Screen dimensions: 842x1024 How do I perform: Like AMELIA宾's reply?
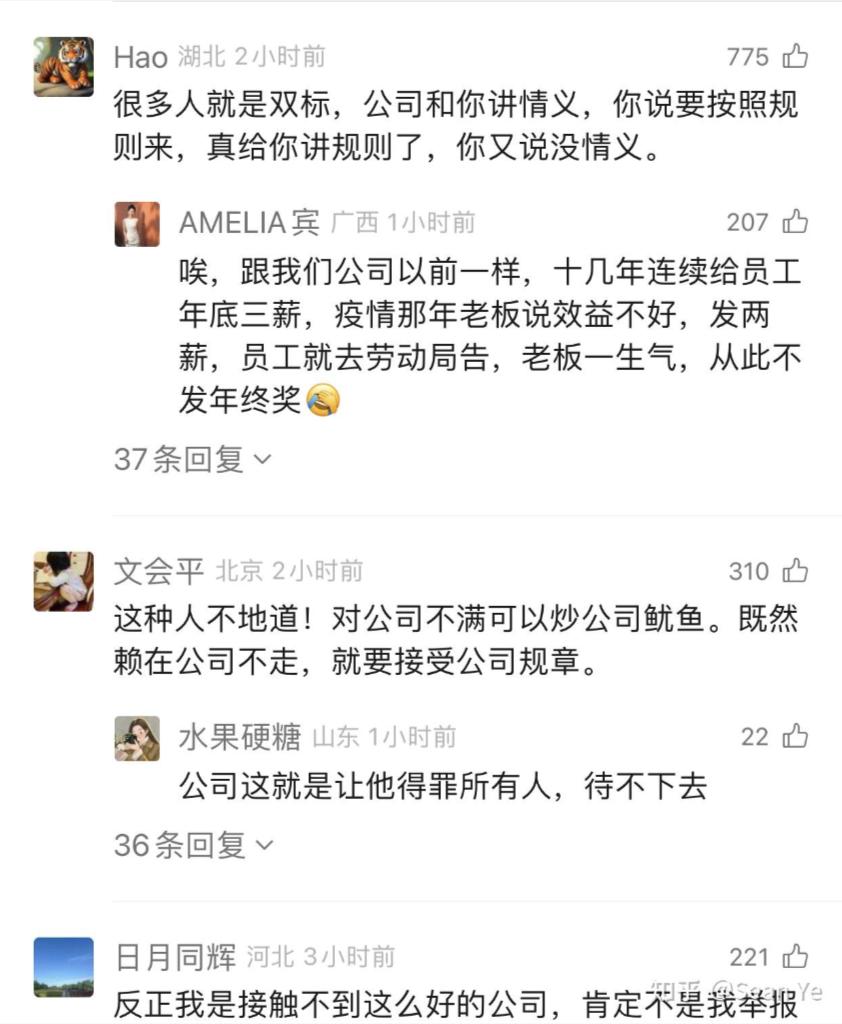(x=795, y=222)
